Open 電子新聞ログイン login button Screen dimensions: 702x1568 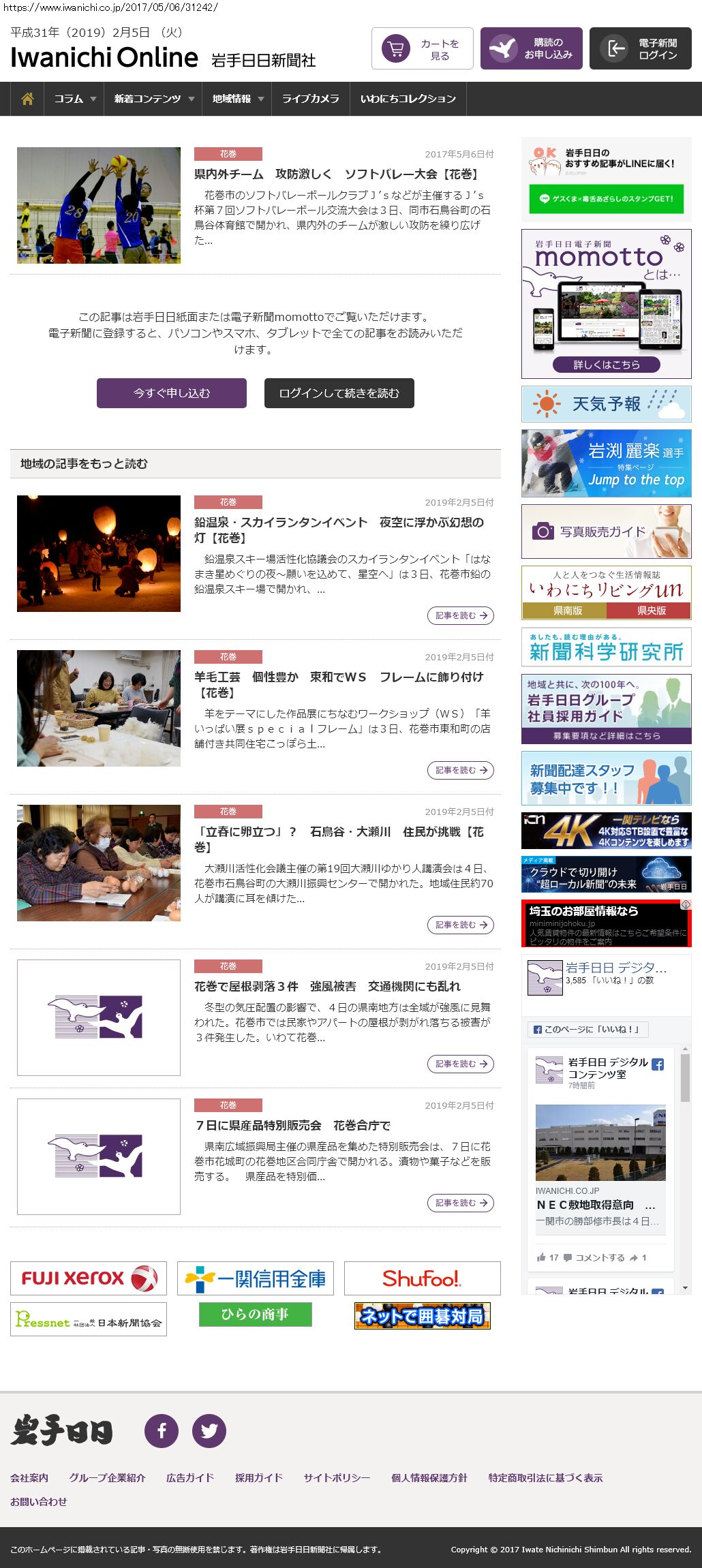pos(640,49)
